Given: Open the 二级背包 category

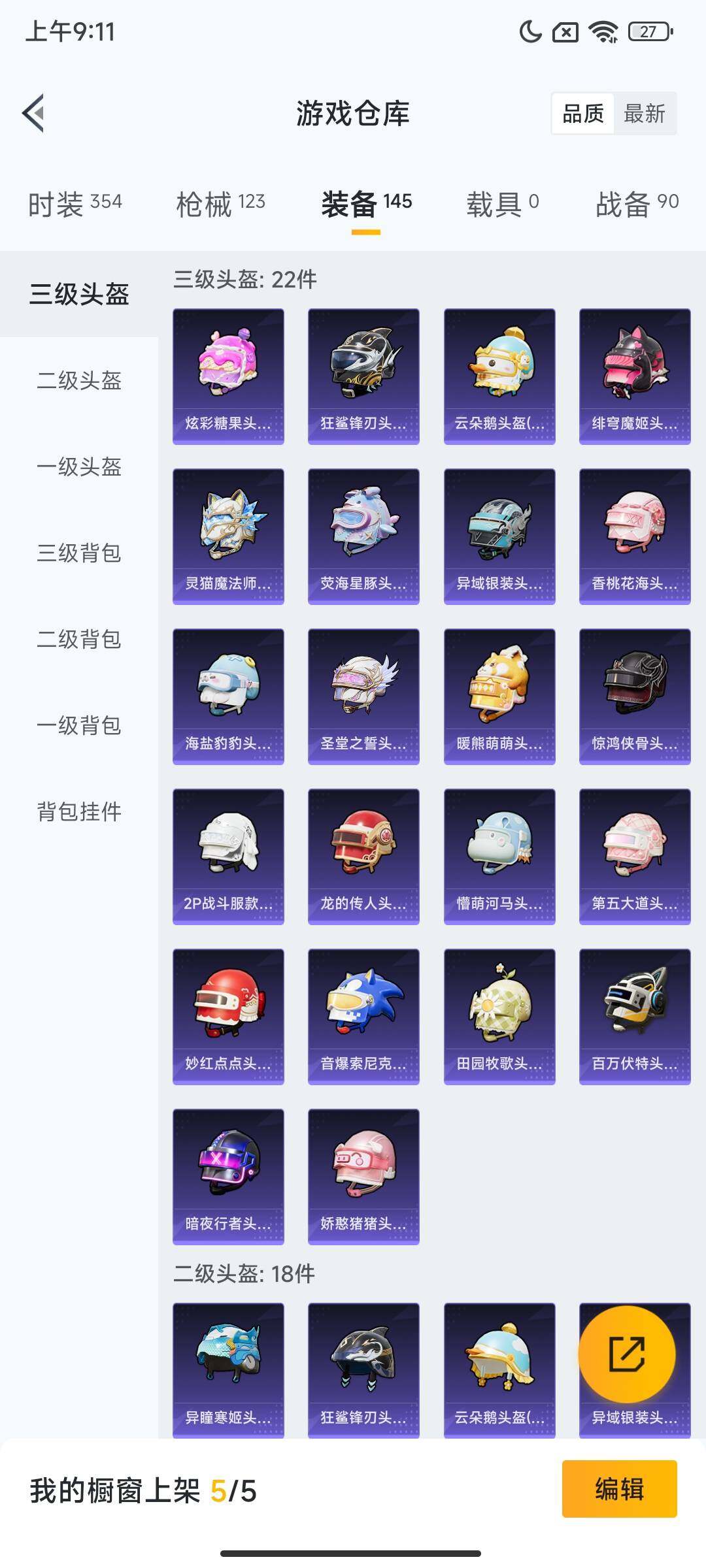Looking at the screenshot, I should point(79,639).
